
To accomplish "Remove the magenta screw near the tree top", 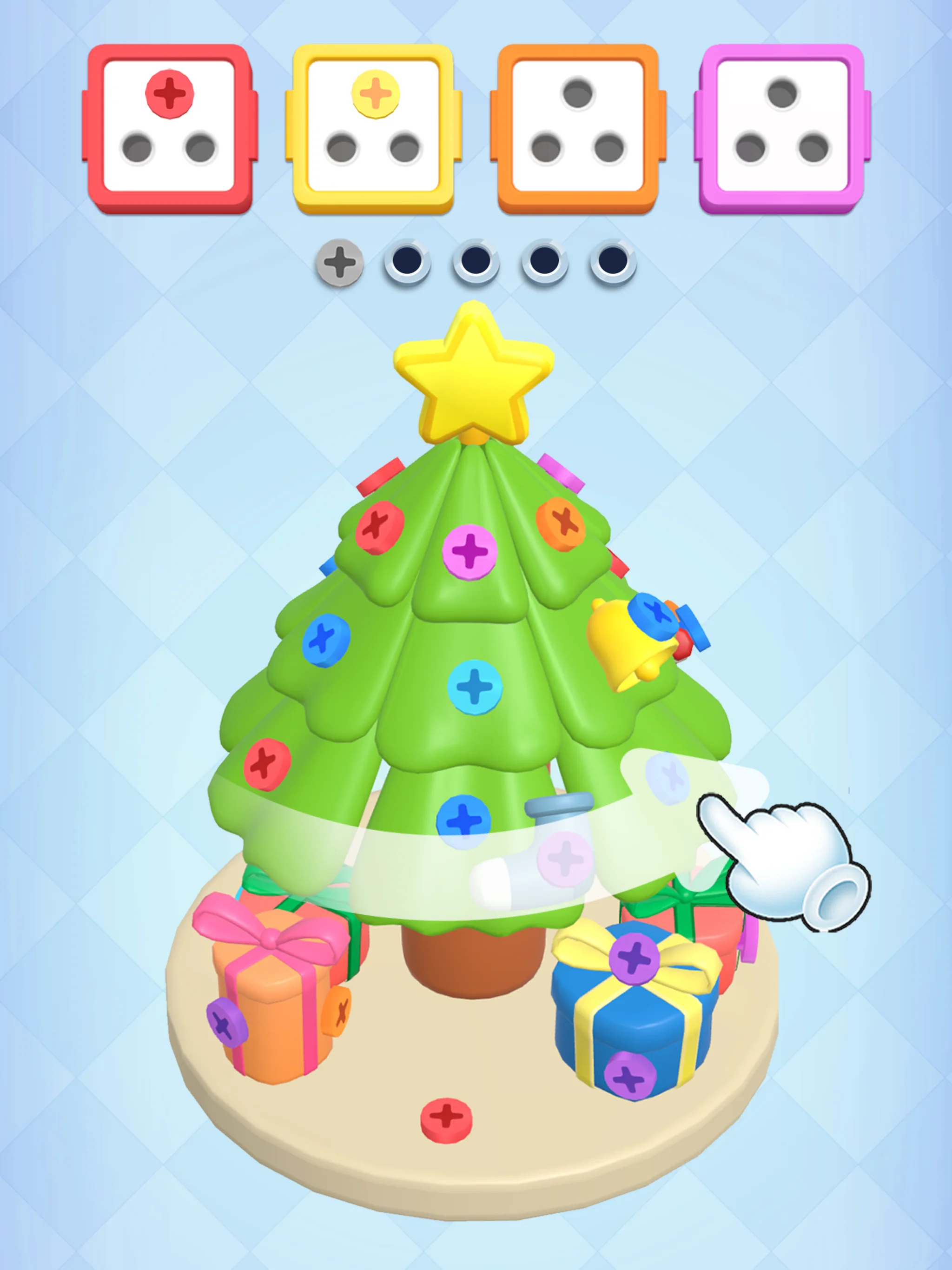I will 469,552.
